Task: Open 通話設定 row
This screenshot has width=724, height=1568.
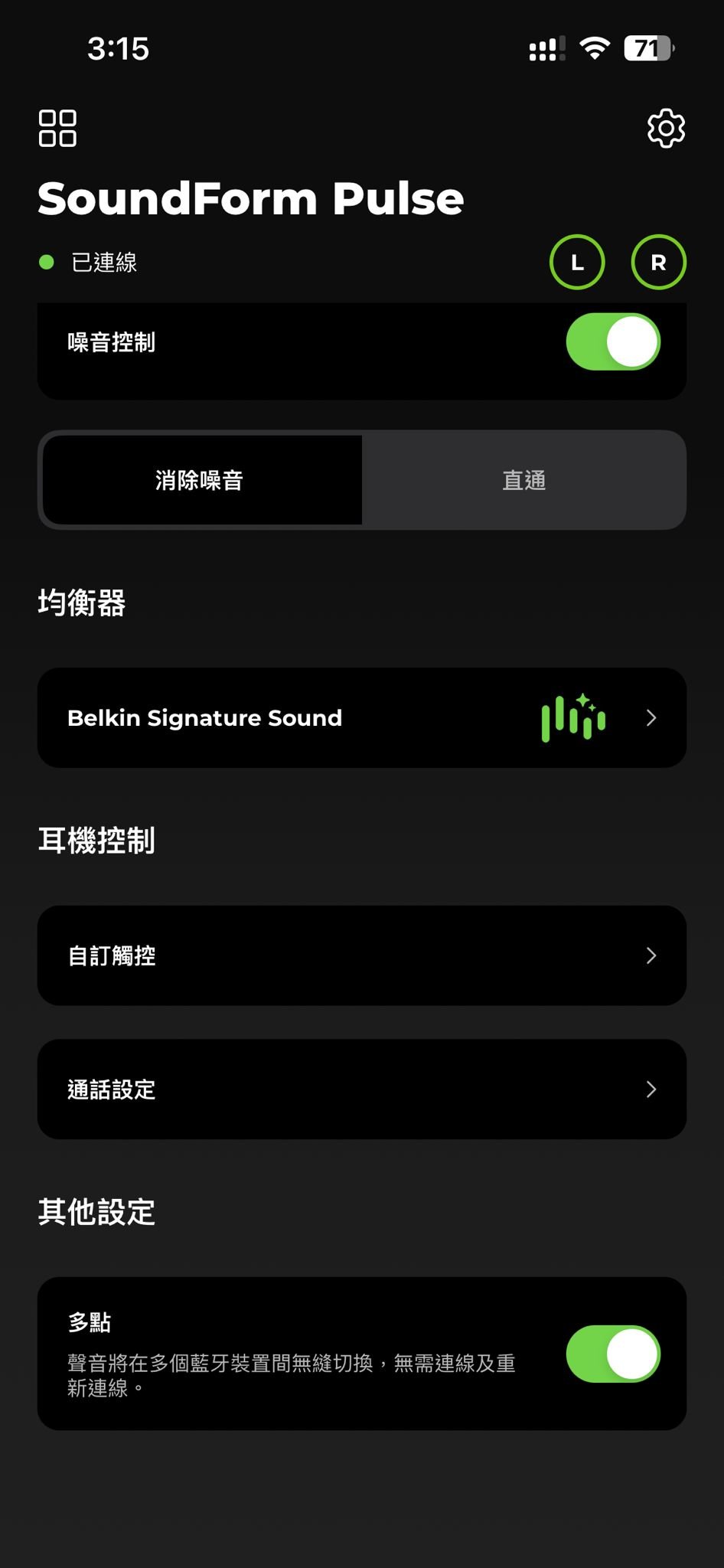Action: point(362,1089)
